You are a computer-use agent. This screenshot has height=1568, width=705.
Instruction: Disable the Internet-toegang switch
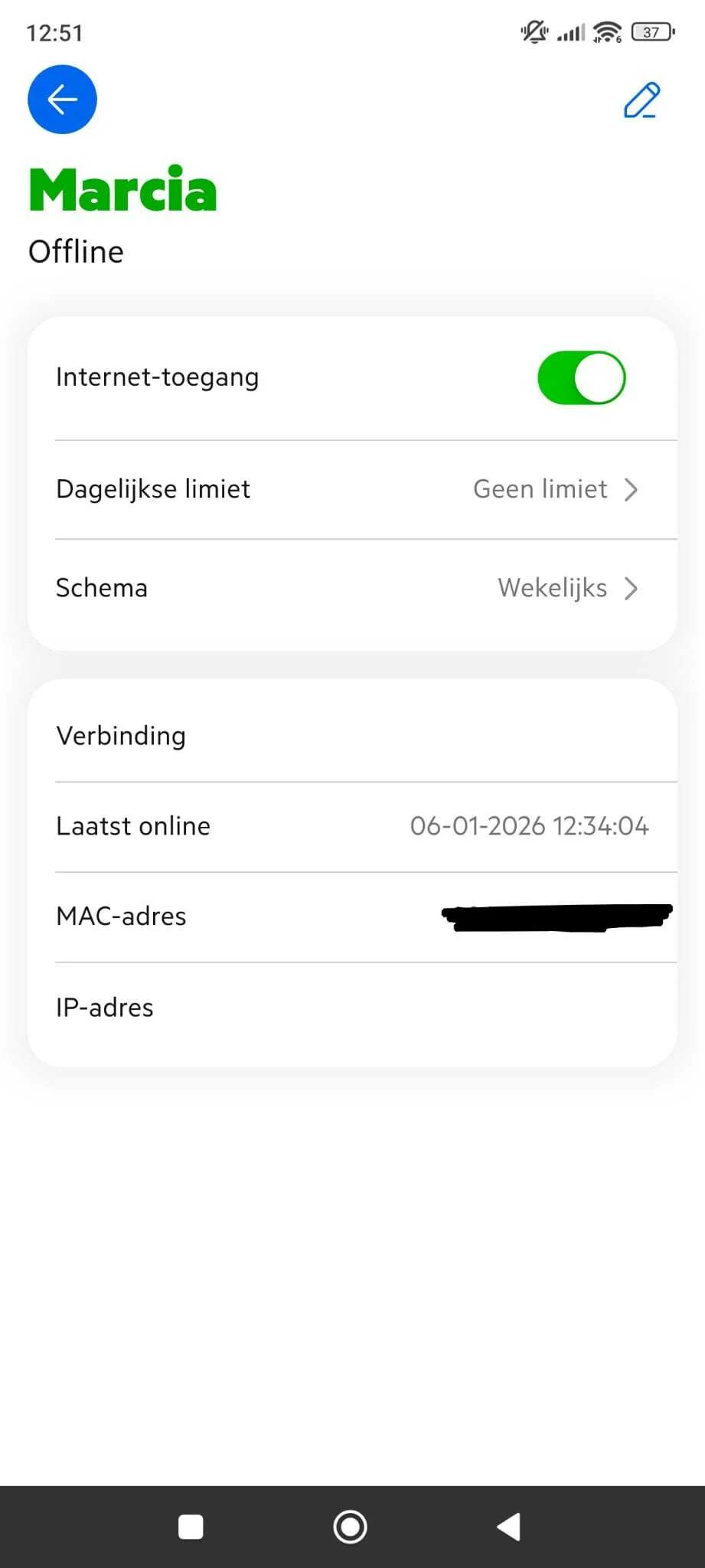pyautogui.click(x=581, y=377)
